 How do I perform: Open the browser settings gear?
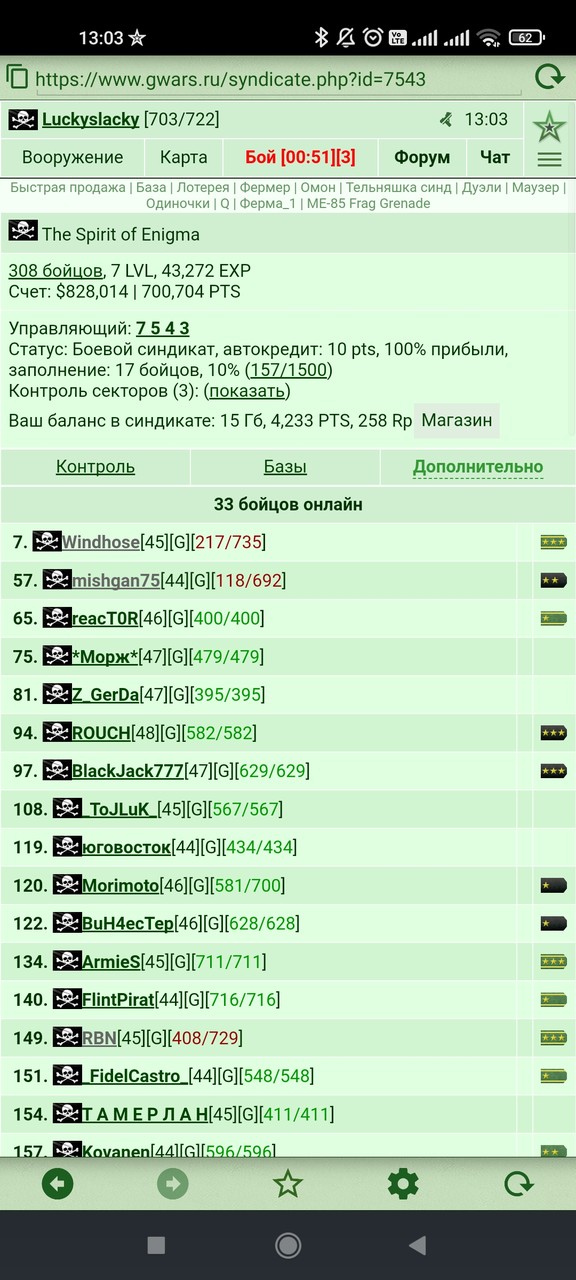pos(403,1185)
